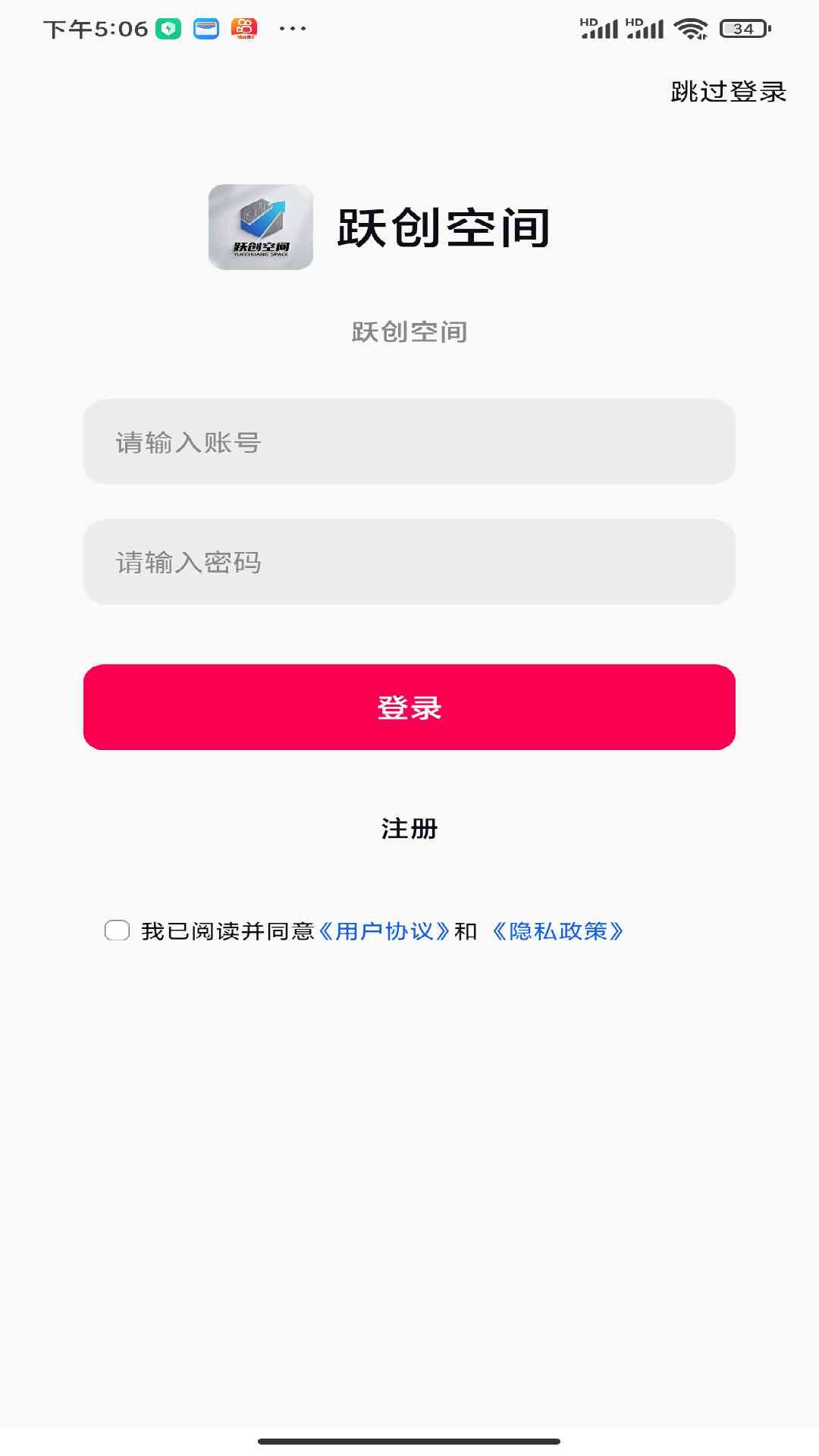819x1456 pixels.
Task: Tap the blue envelope notification icon
Action: coord(206,27)
